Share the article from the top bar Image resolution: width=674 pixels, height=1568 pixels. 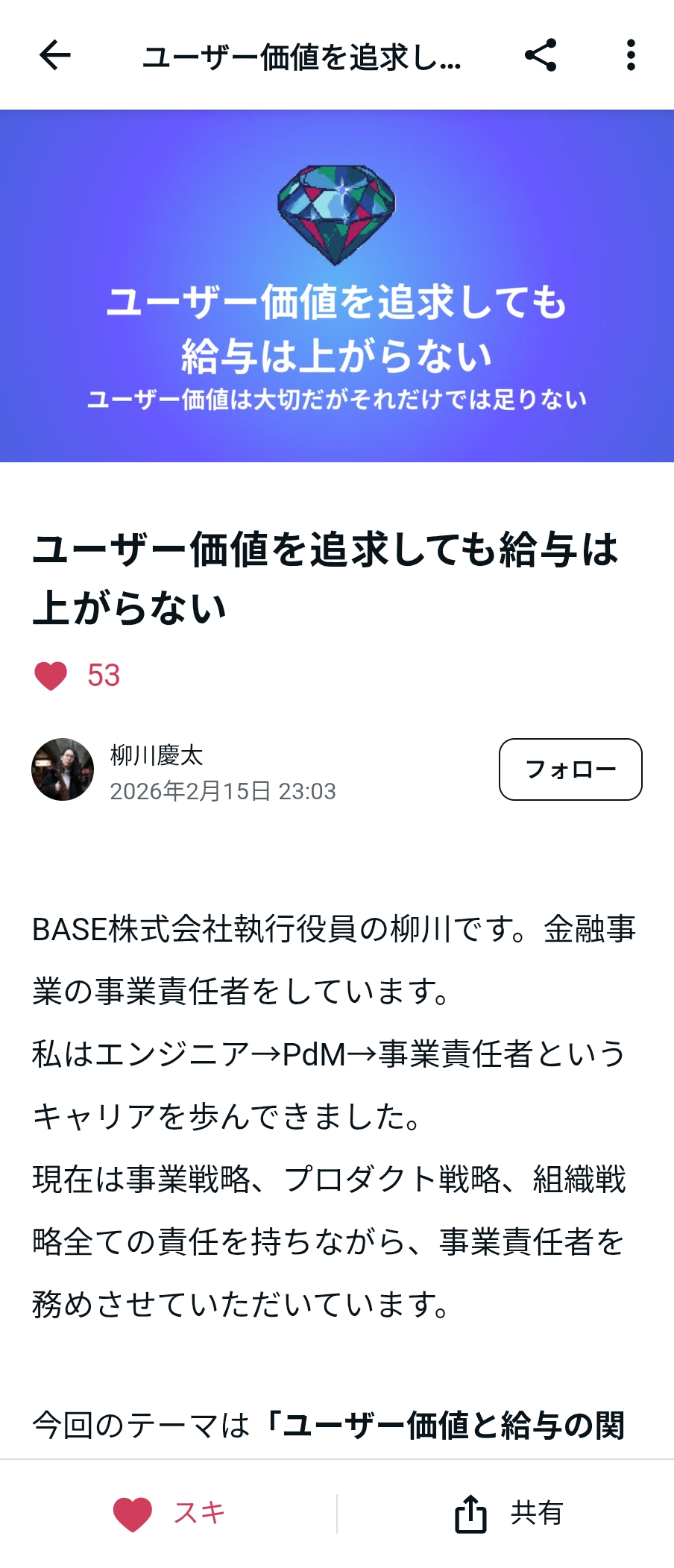pos(541,55)
